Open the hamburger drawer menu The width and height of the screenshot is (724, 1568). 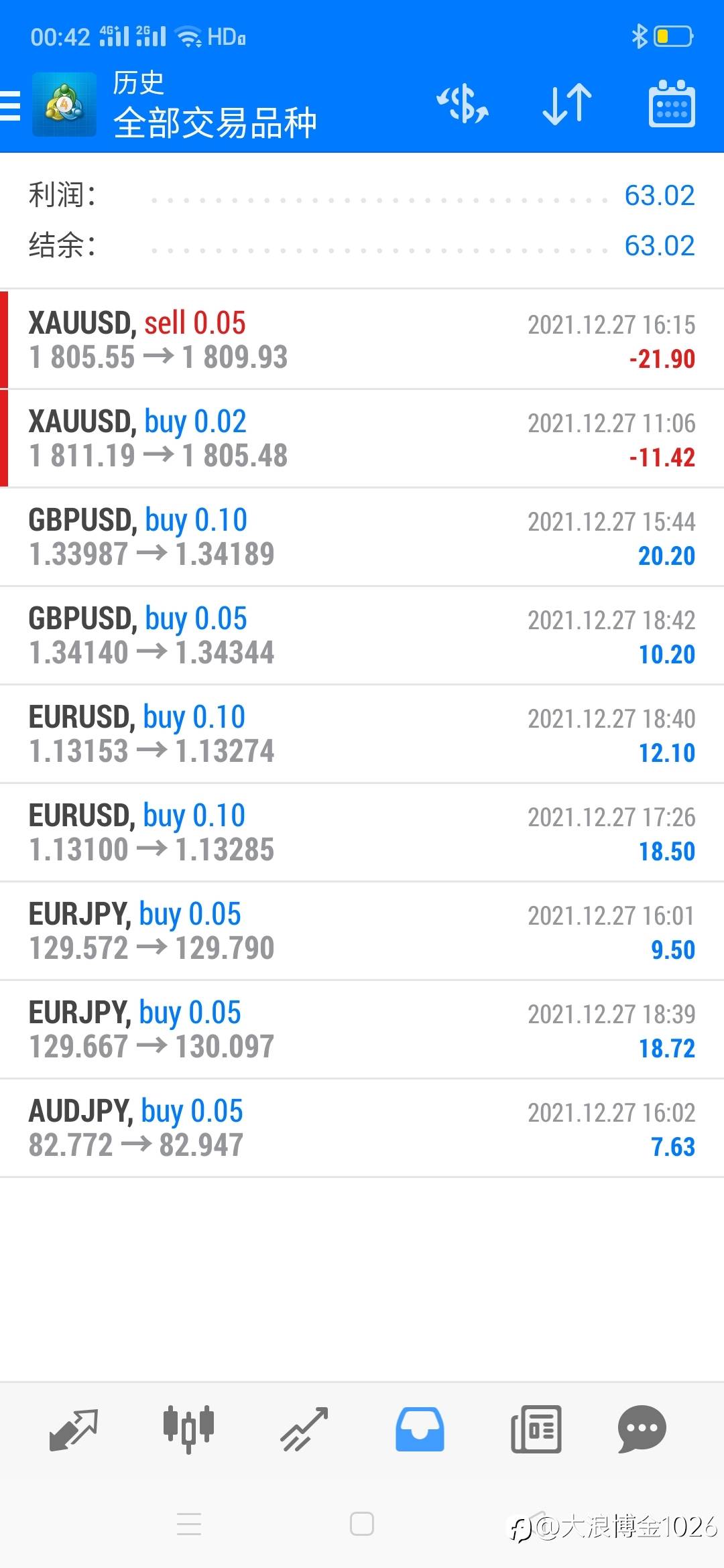(10, 105)
